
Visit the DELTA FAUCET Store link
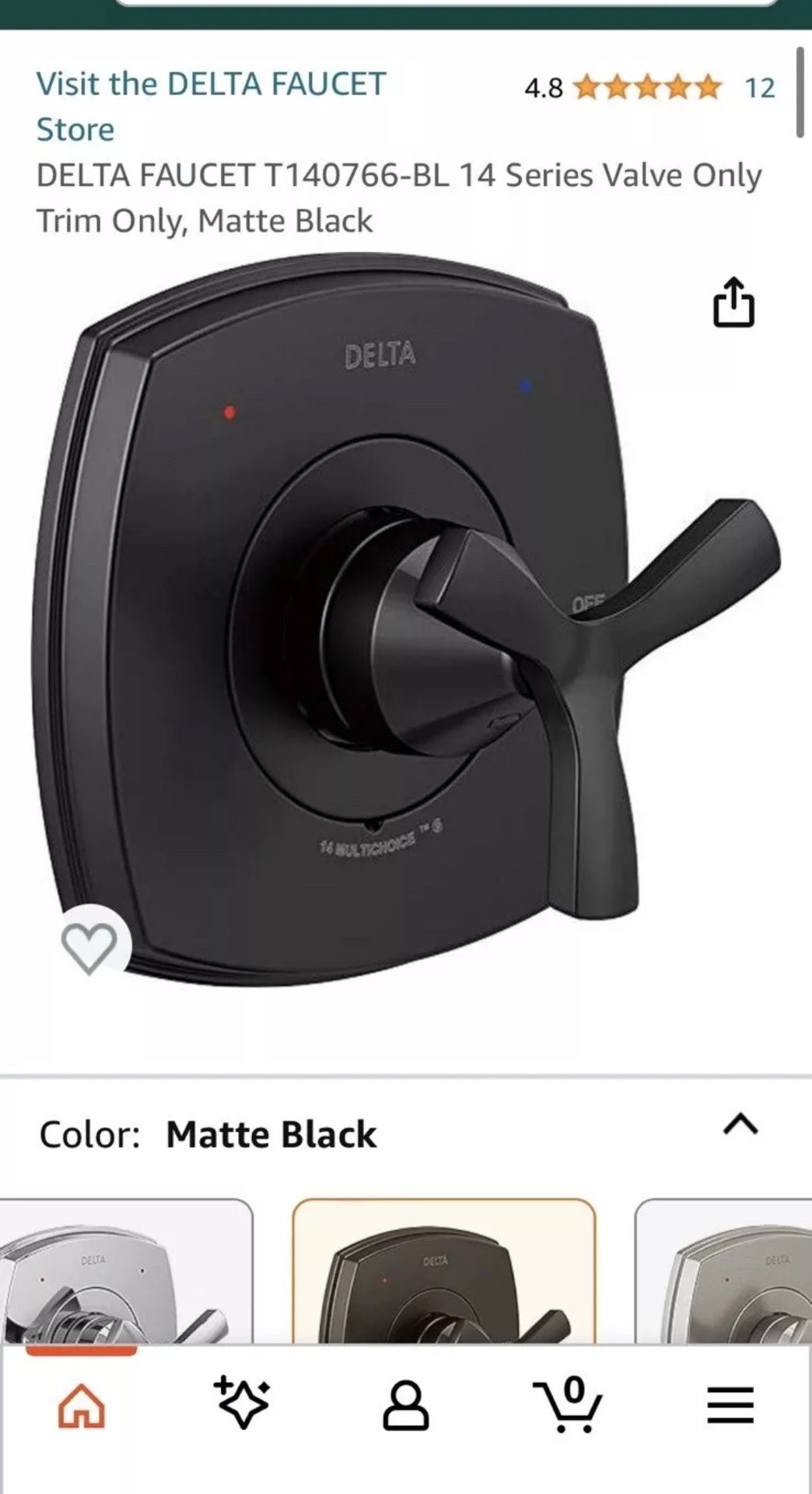click(x=211, y=106)
